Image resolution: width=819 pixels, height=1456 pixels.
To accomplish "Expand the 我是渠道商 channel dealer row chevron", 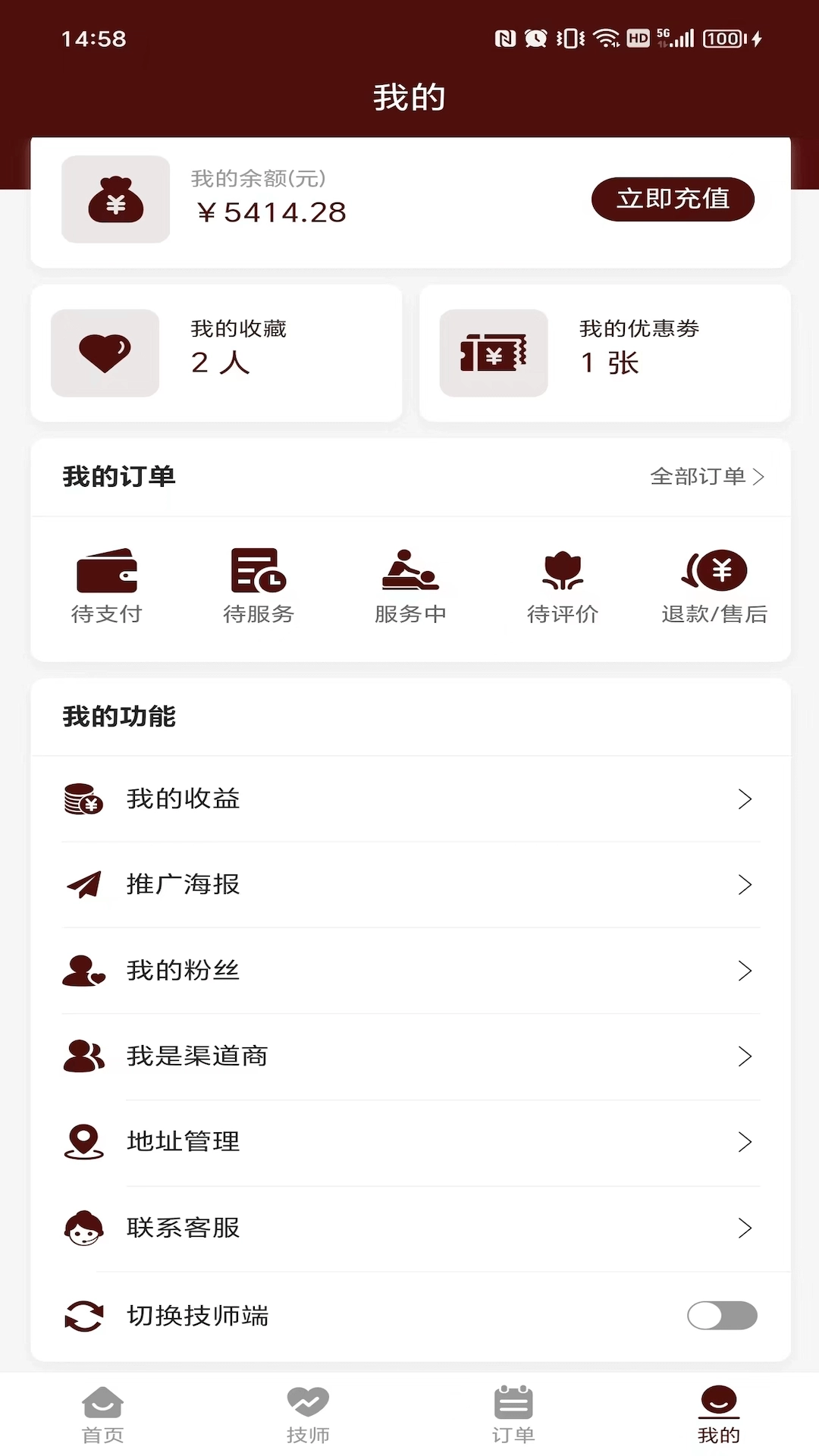I will (x=745, y=1056).
